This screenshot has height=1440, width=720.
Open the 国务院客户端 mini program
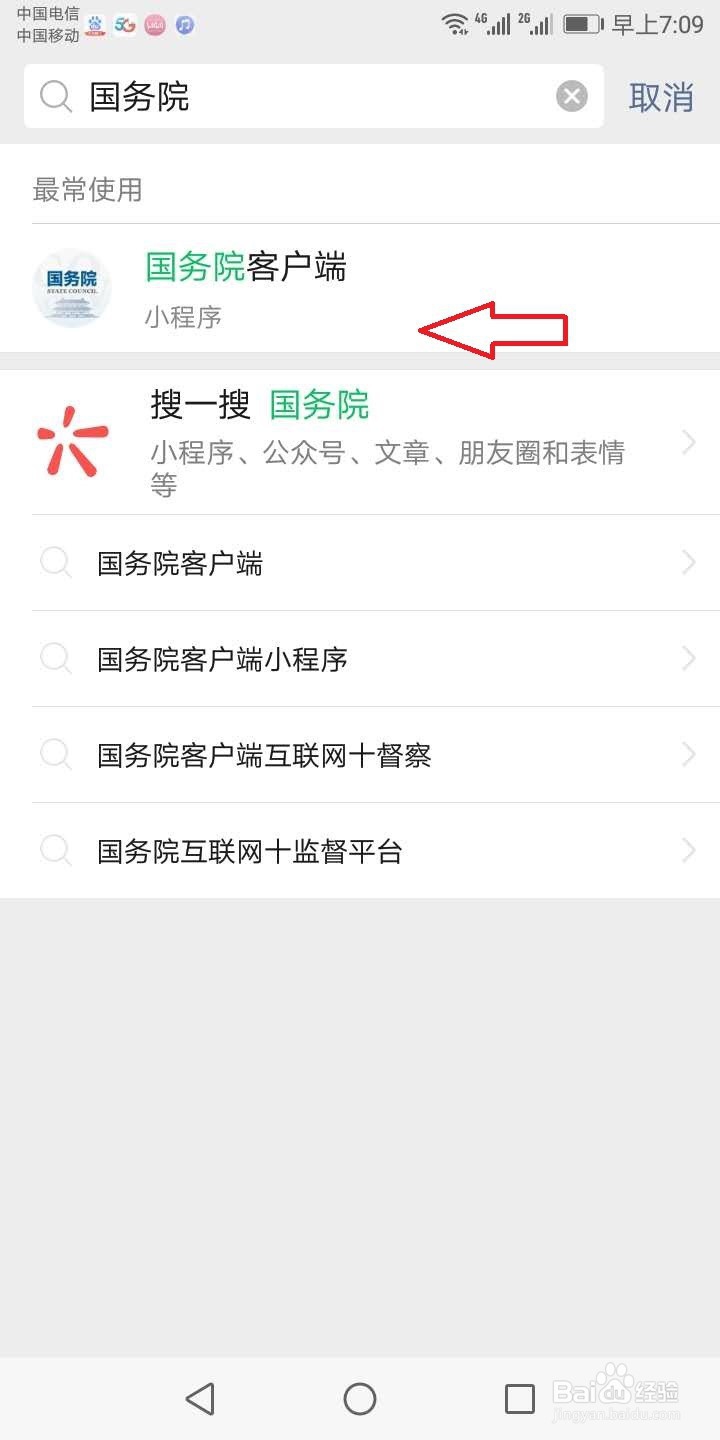coord(360,288)
